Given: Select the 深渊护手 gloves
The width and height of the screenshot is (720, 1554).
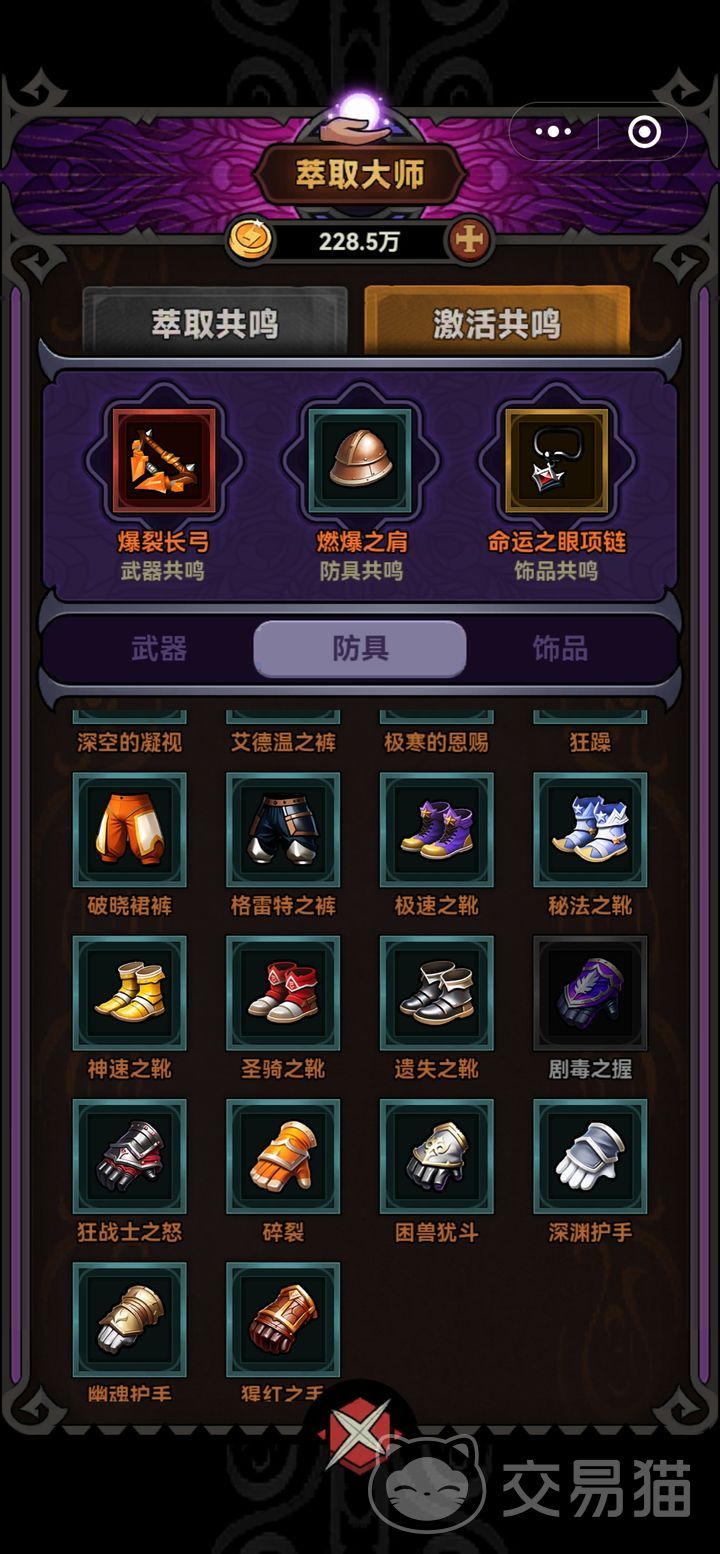Looking at the screenshot, I should coord(590,1155).
